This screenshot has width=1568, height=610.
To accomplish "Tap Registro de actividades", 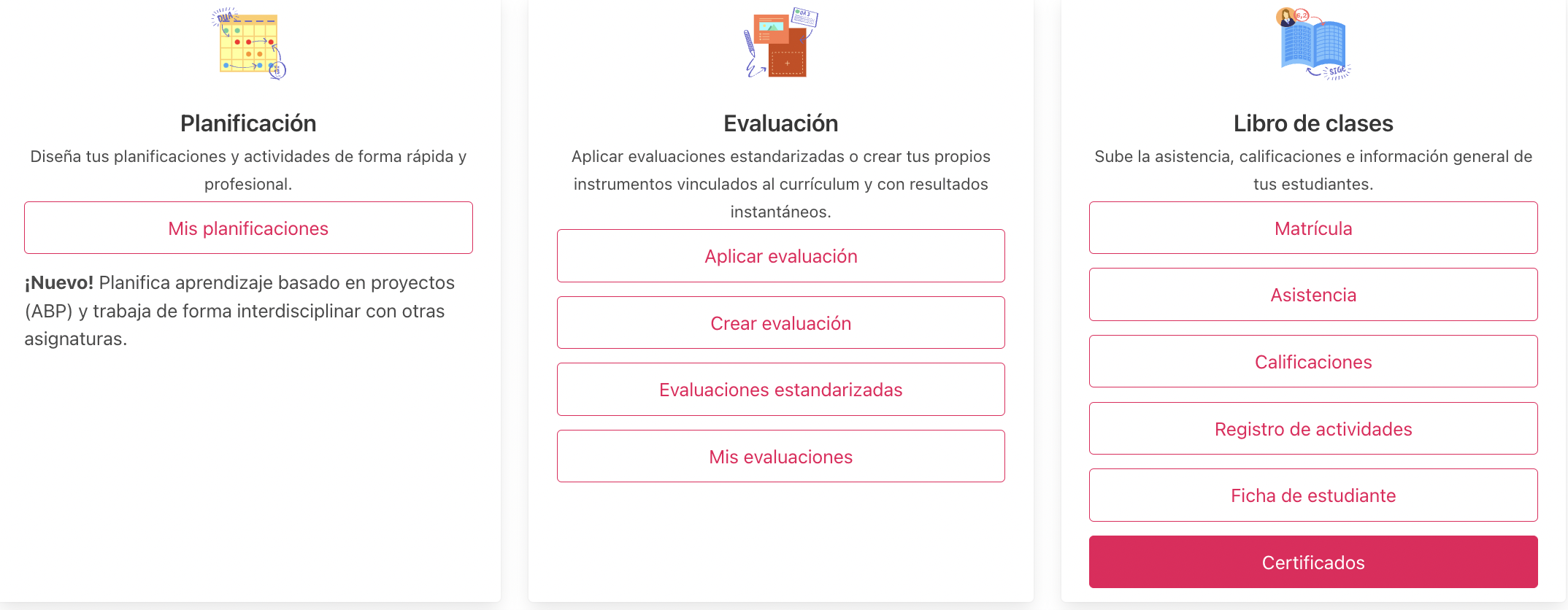I will click(x=1313, y=429).
